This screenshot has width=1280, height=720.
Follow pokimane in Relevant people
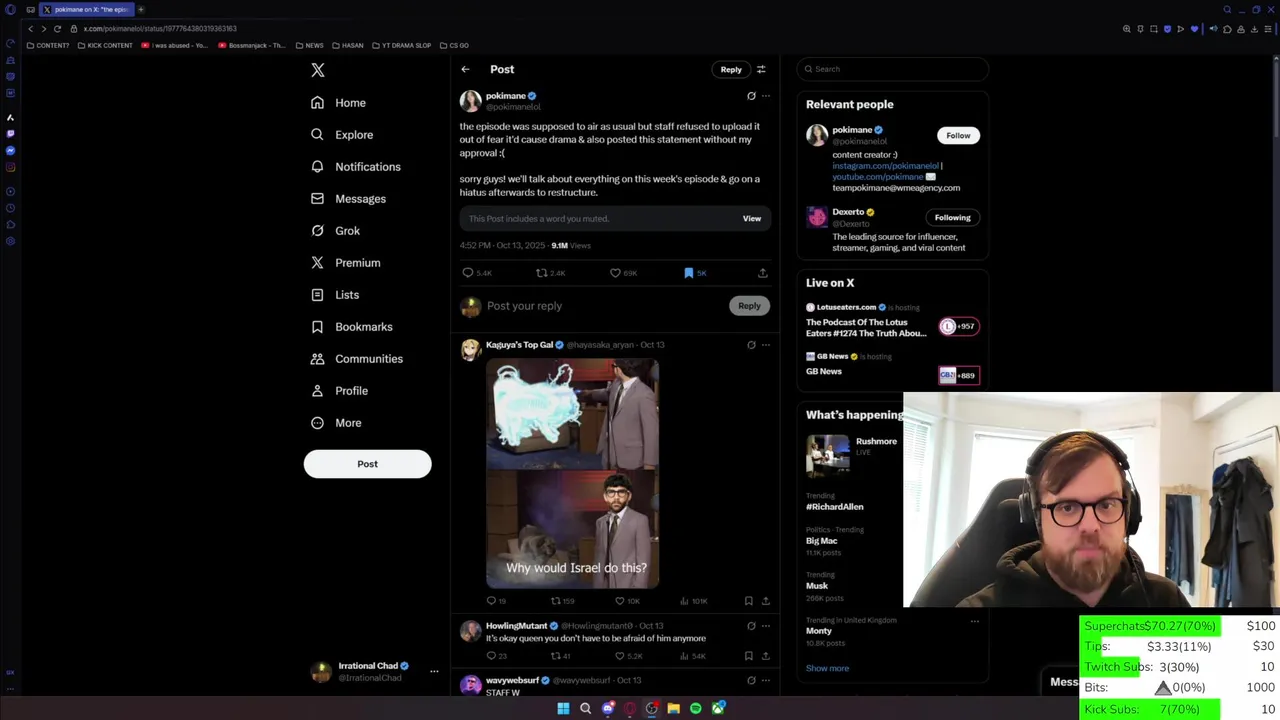(x=958, y=135)
